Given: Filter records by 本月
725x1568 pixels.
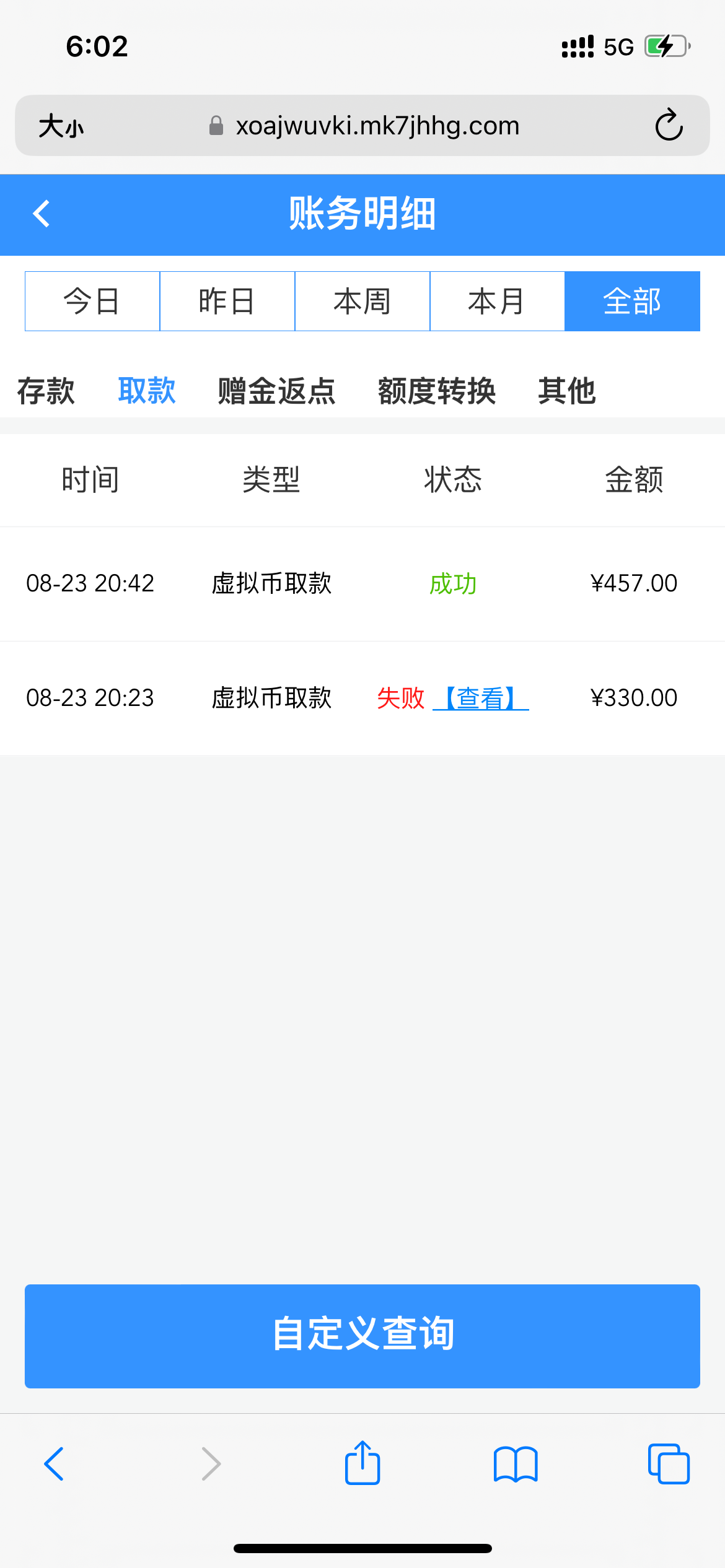Looking at the screenshot, I should click(x=497, y=302).
